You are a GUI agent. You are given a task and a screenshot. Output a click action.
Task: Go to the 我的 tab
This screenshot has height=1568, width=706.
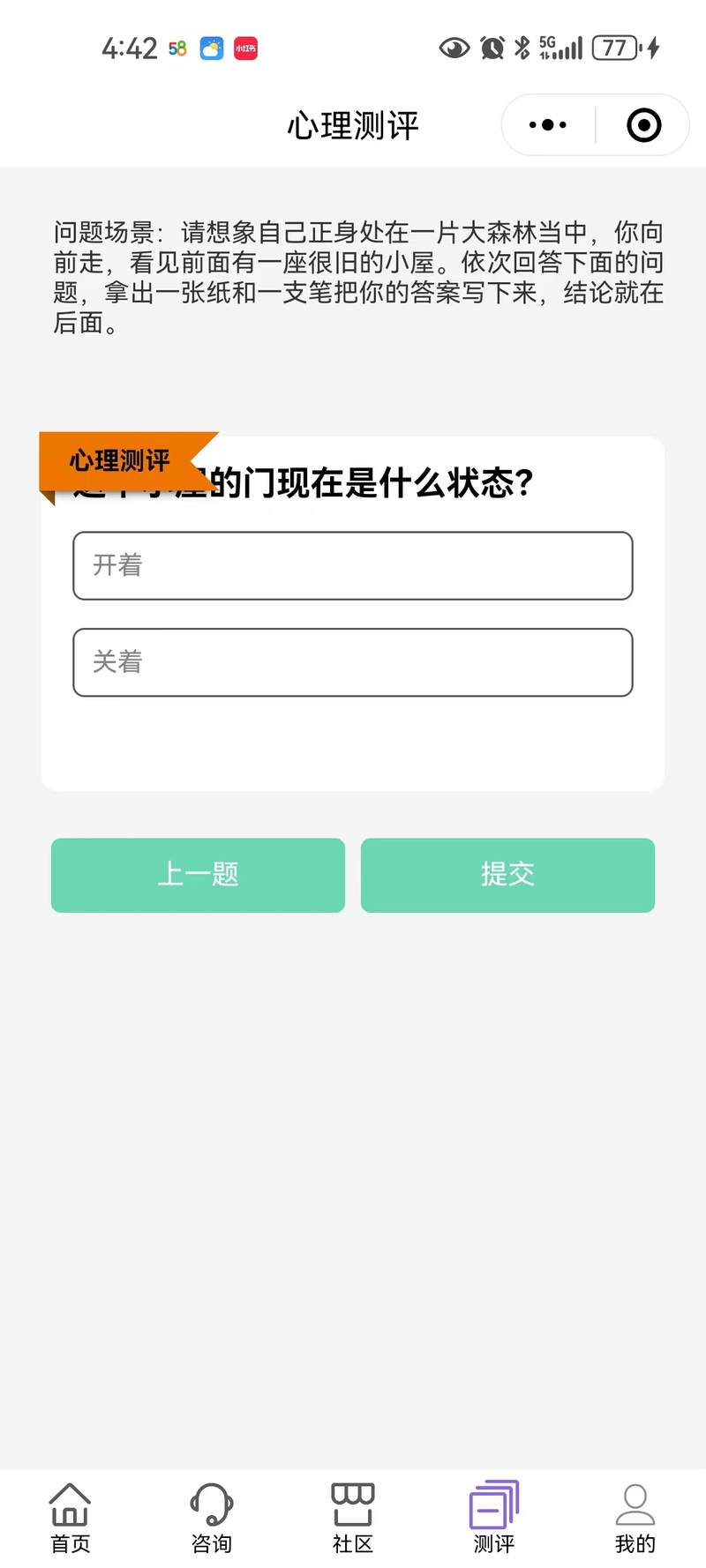[x=635, y=1519]
